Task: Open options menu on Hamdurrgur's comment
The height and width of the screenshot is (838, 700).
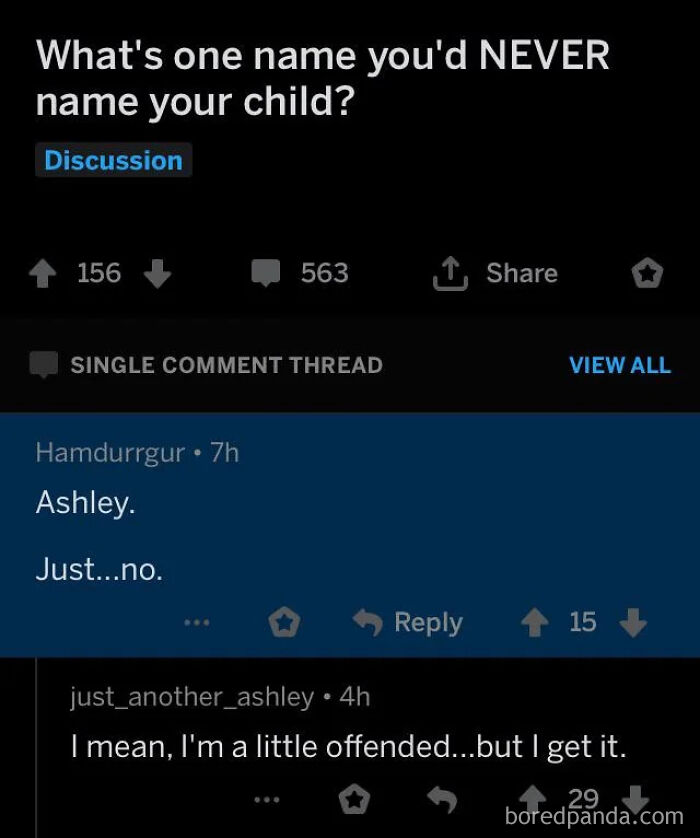Action: (197, 623)
